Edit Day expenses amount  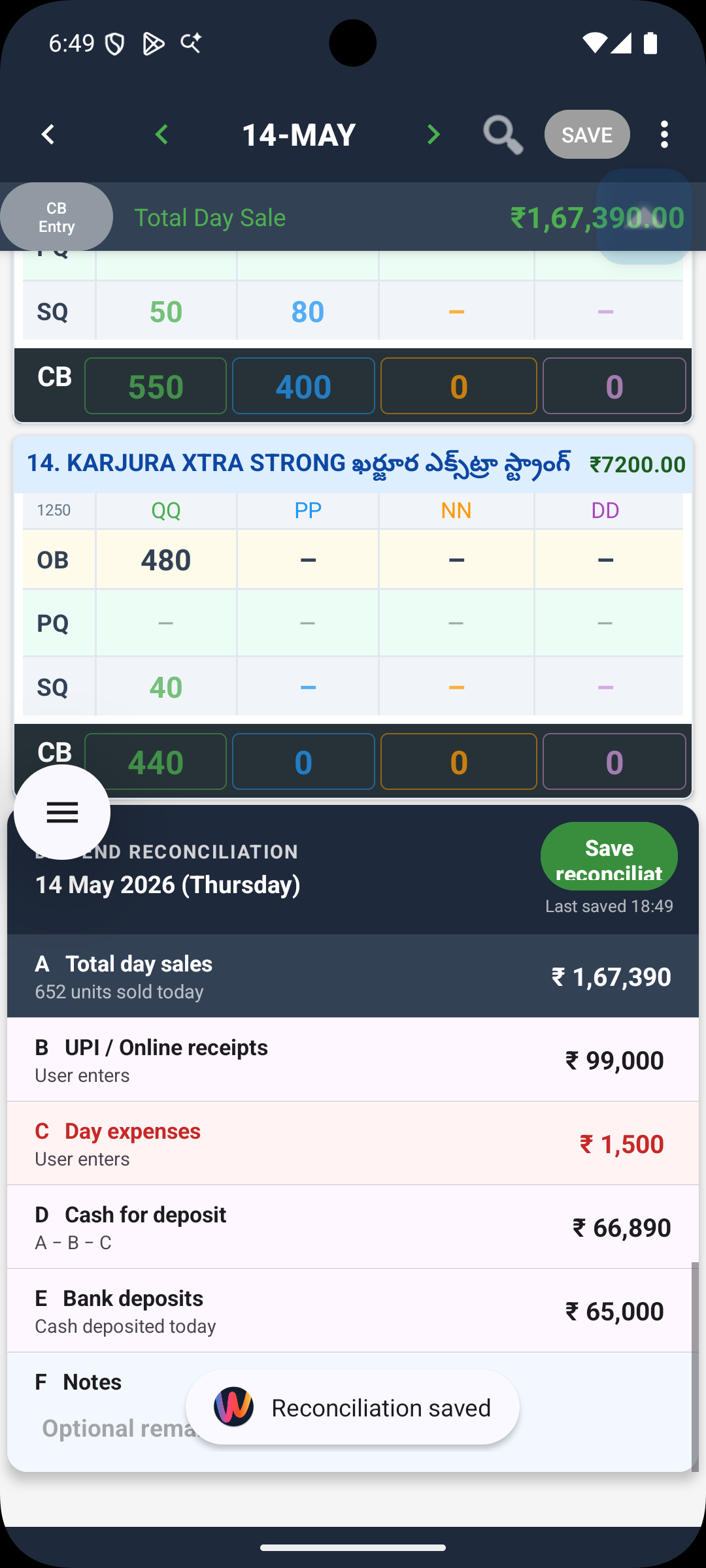pyautogui.click(x=622, y=1144)
